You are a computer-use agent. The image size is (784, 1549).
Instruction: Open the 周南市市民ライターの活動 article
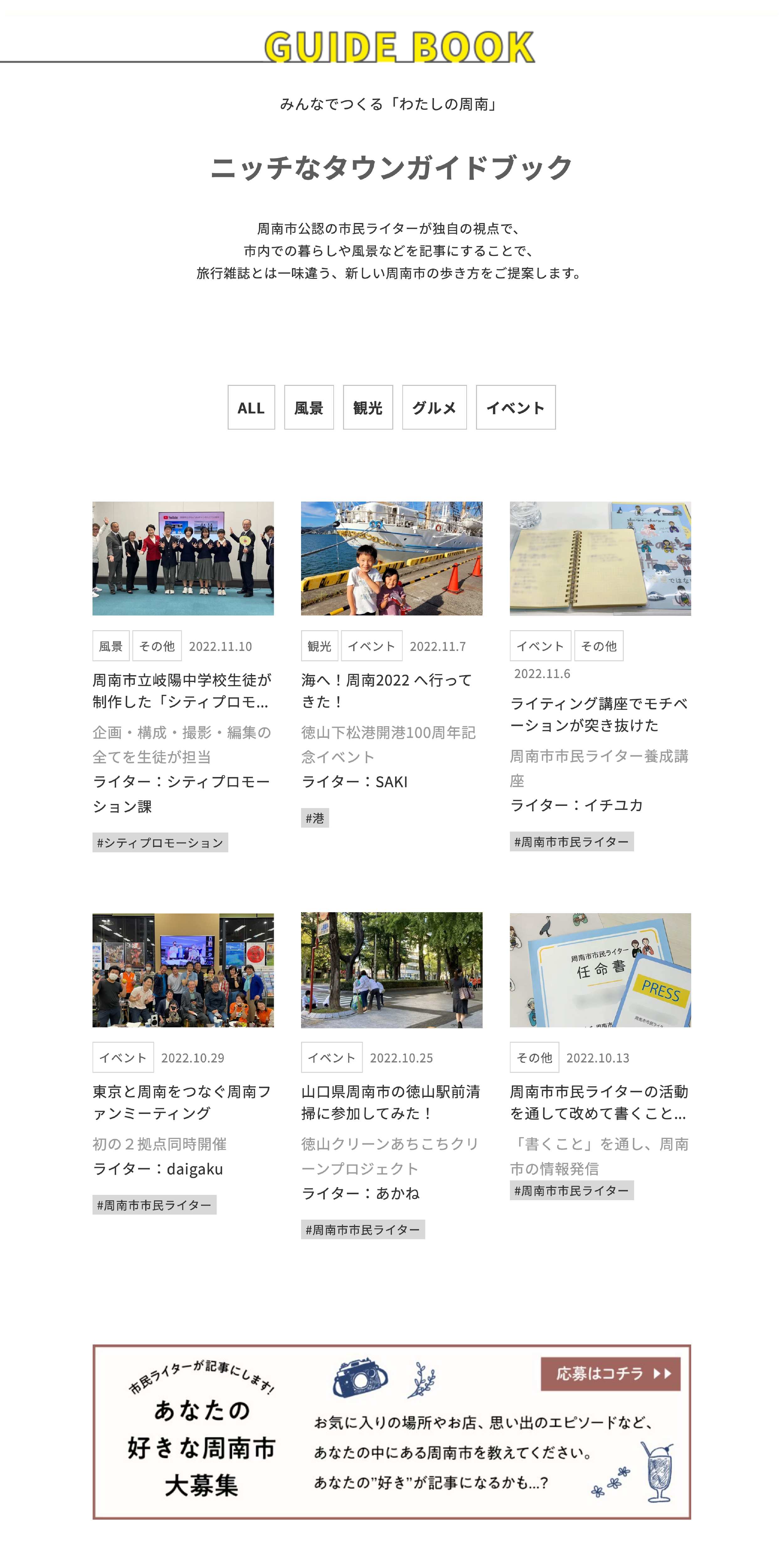click(x=599, y=1102)
